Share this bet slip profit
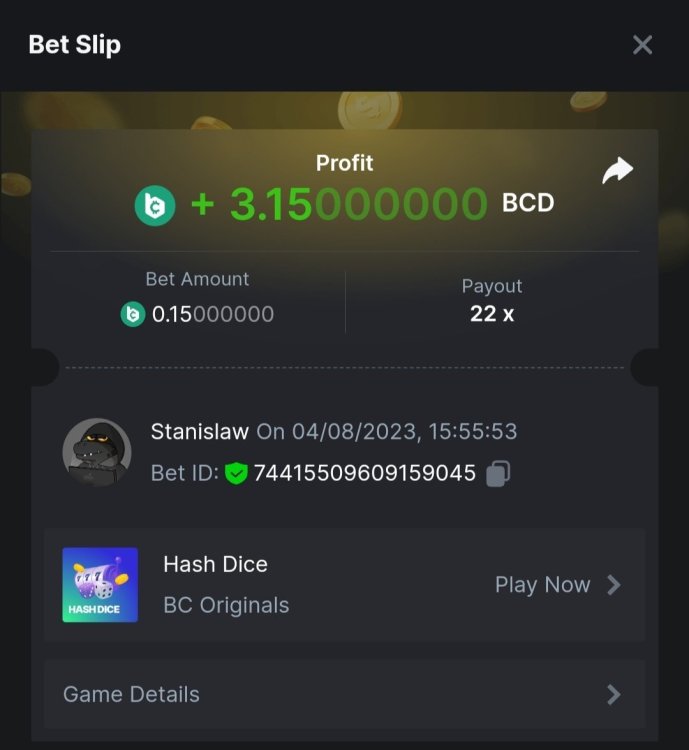 617,172
